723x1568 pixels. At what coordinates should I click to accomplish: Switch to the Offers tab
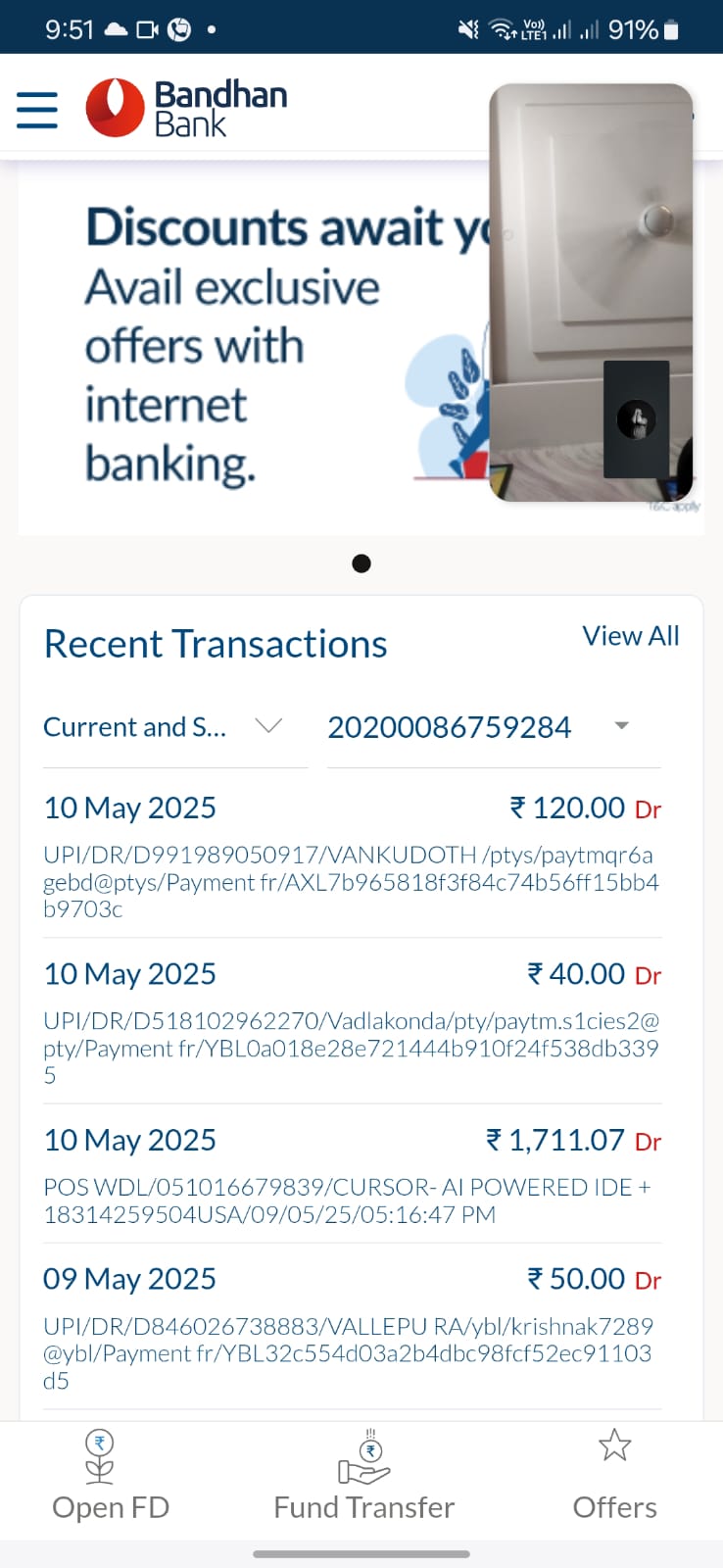pyautogui.click(x=615, y=1476)
